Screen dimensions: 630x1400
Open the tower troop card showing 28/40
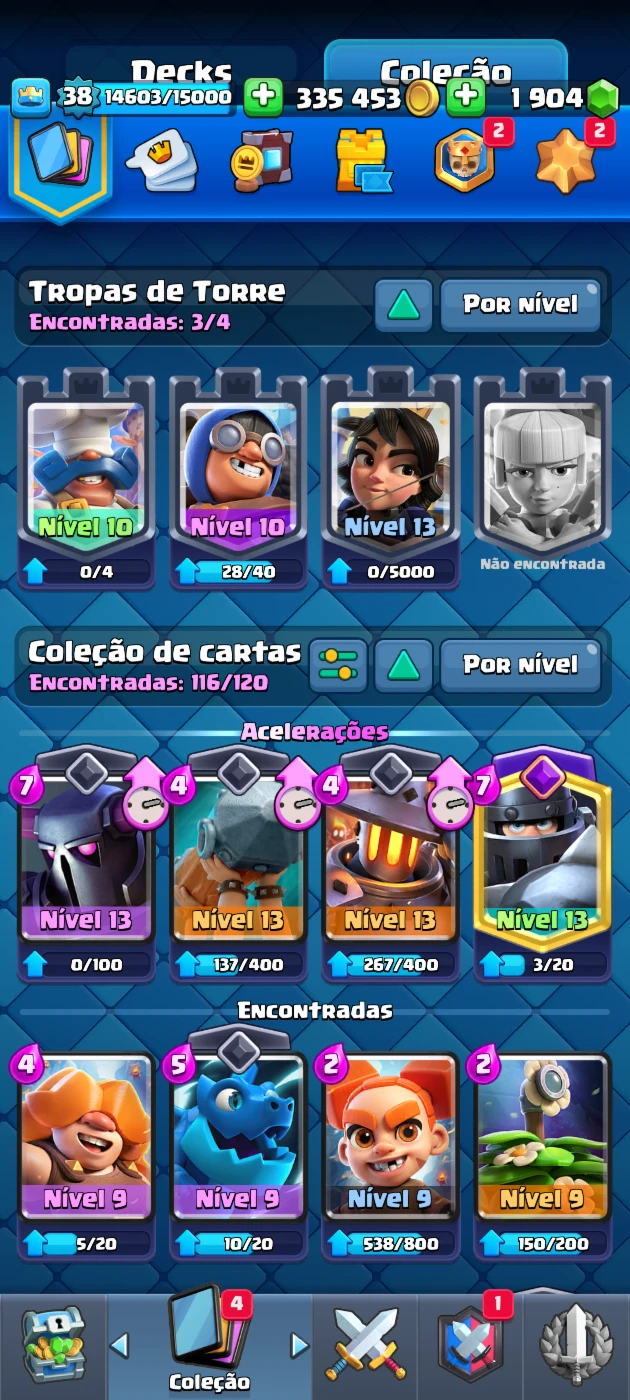(x=238, y=480)
